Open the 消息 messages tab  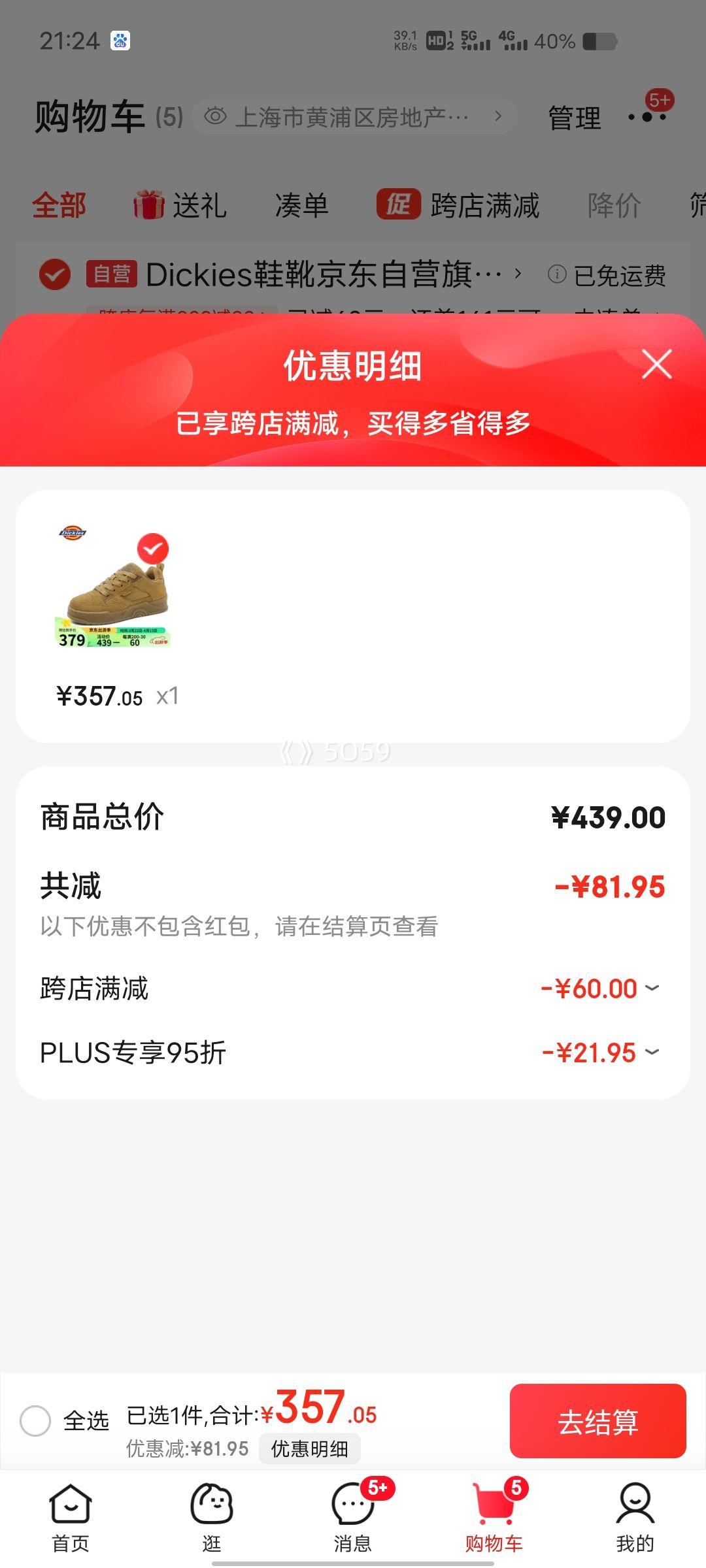[x=353, y=1518]
